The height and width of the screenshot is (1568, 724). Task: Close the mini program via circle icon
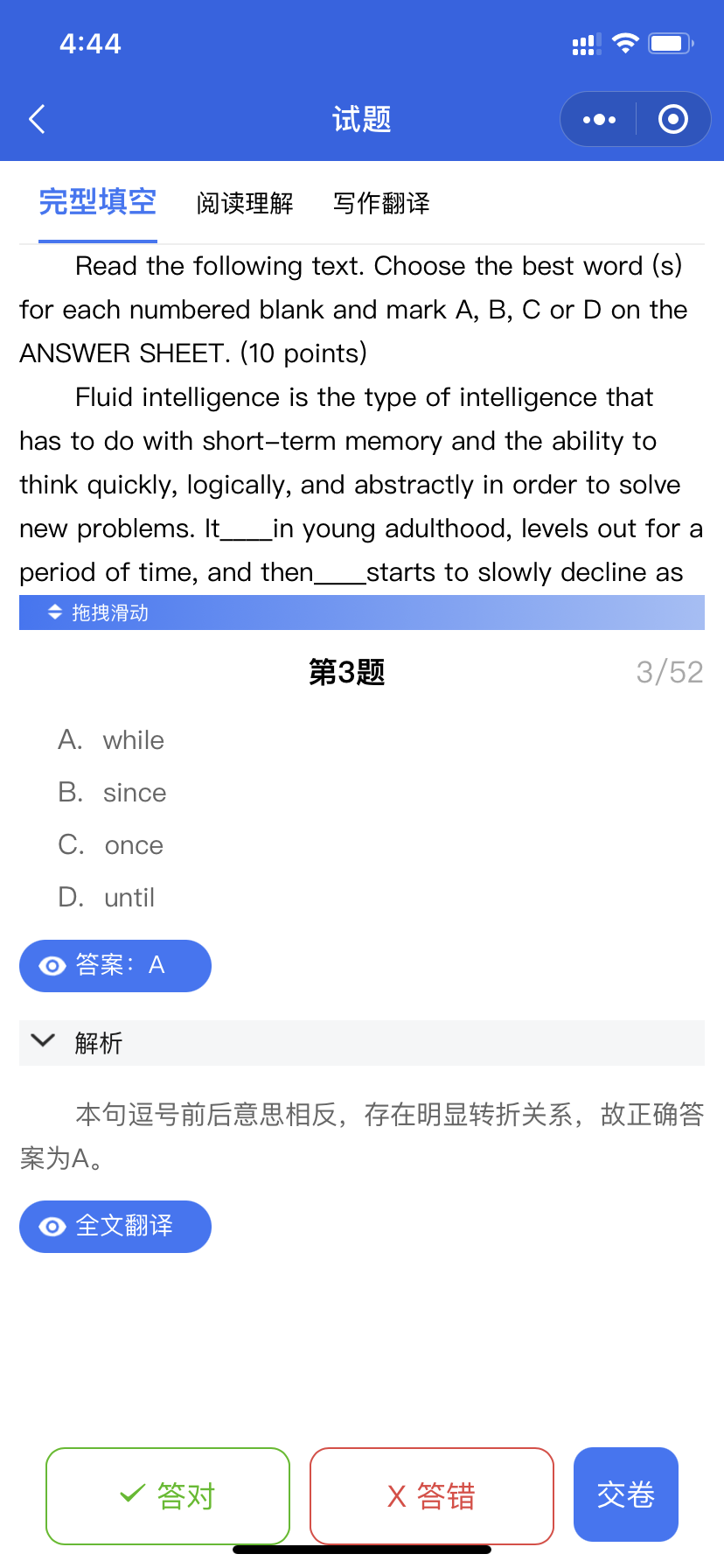tap(672, 119)
